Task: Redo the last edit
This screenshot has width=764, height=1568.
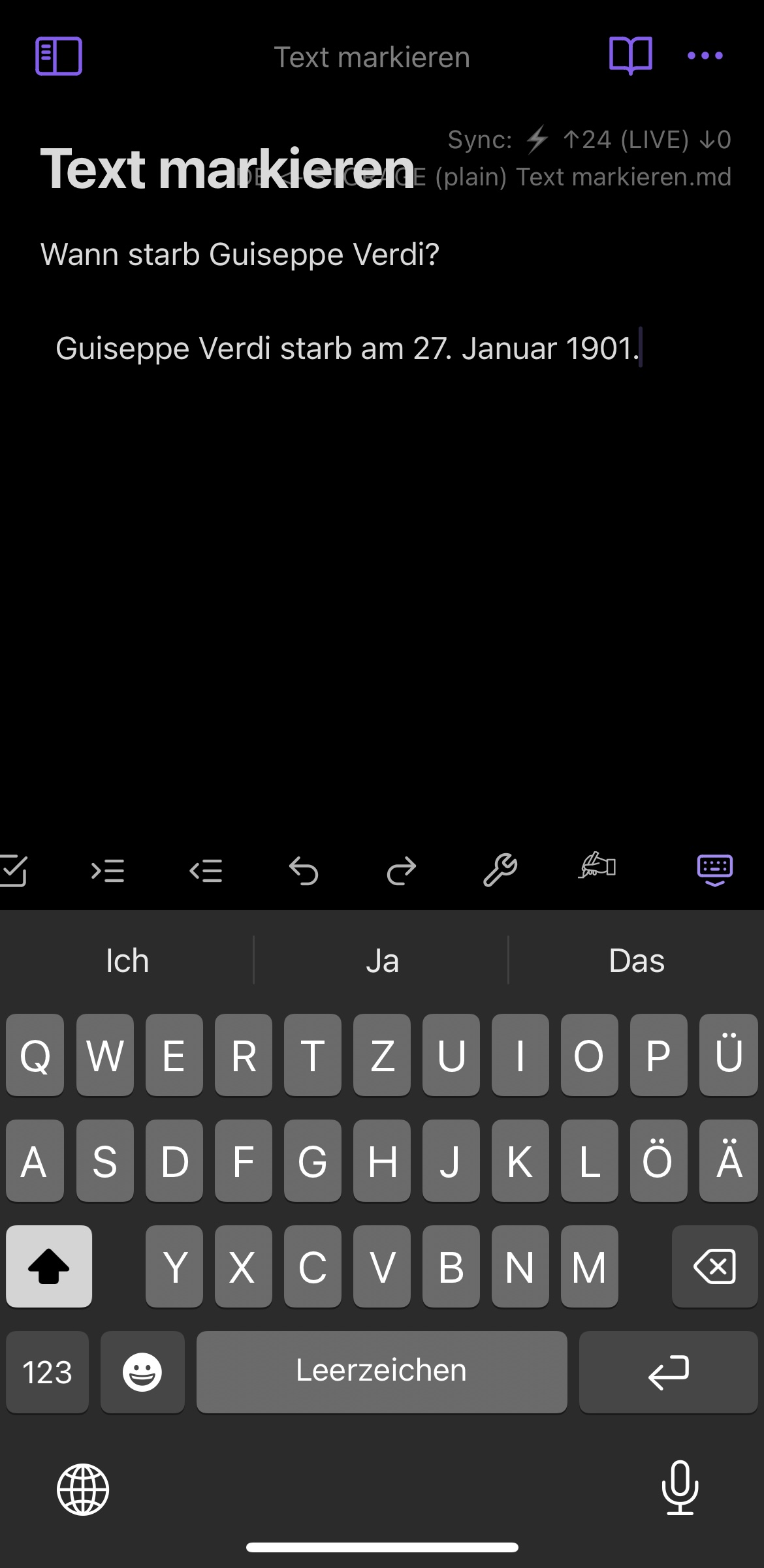Action: tap(402, 871)
